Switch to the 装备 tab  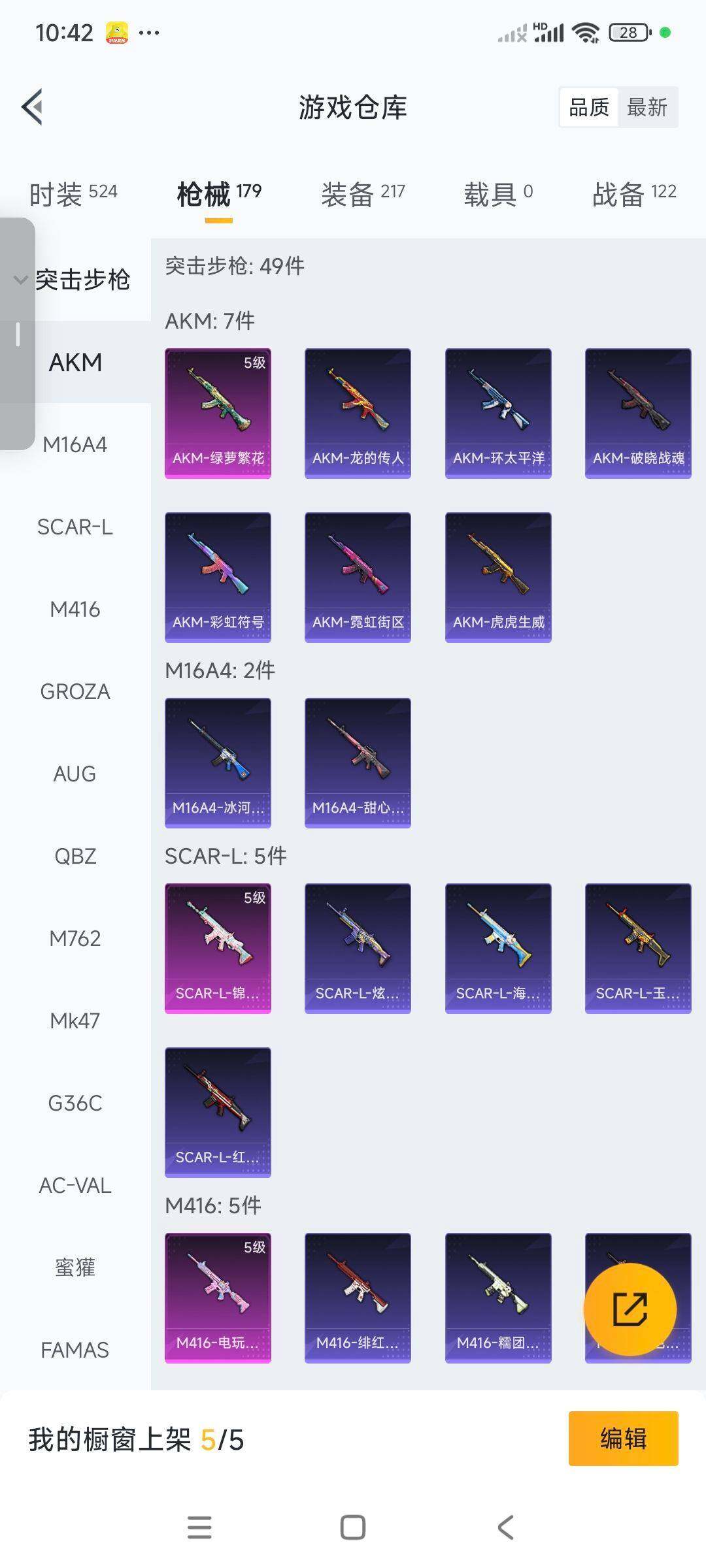click(363, 193)
